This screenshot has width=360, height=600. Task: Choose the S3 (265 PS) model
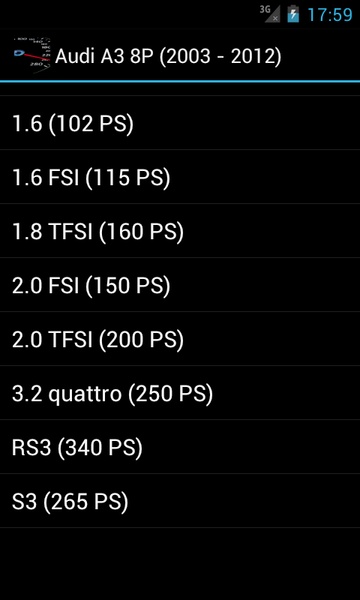click(180, 500)
